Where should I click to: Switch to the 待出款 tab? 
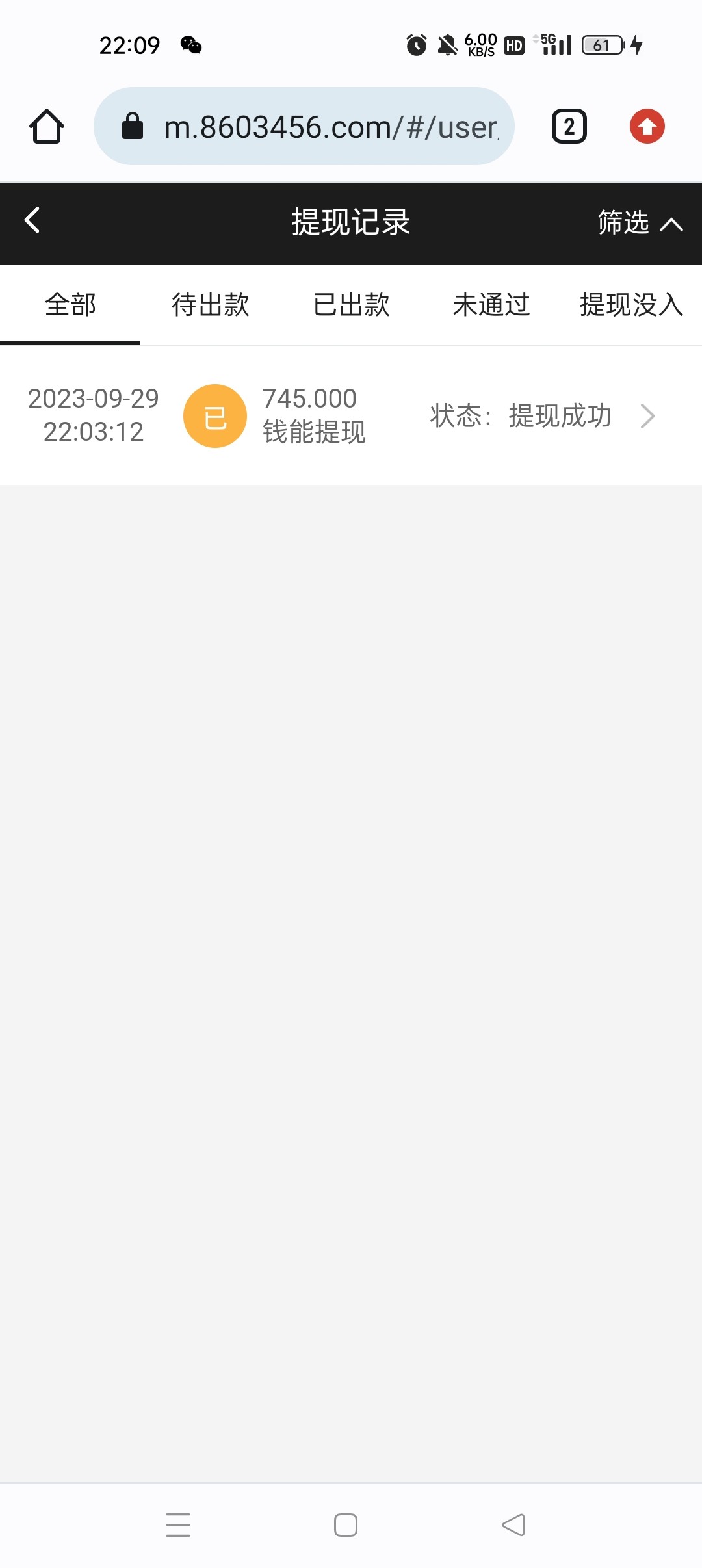pyautogui.click(x=211, y=304)
